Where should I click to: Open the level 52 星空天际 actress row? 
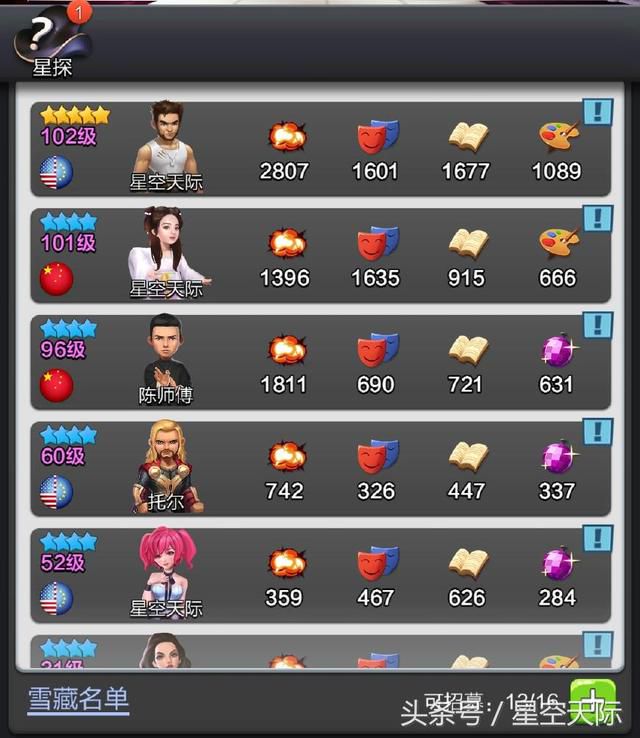(320, 577)
